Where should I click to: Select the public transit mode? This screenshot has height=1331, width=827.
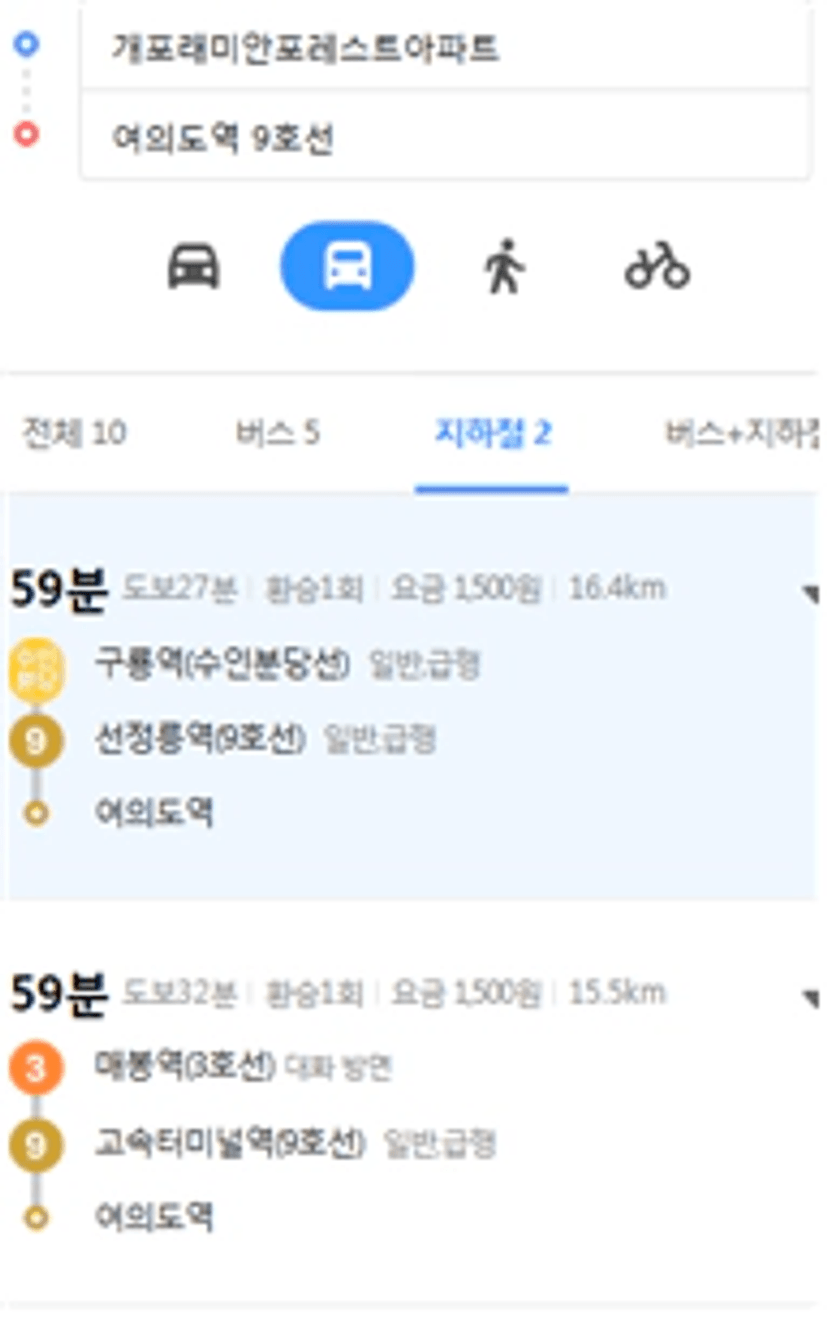(x=347, y=266)
